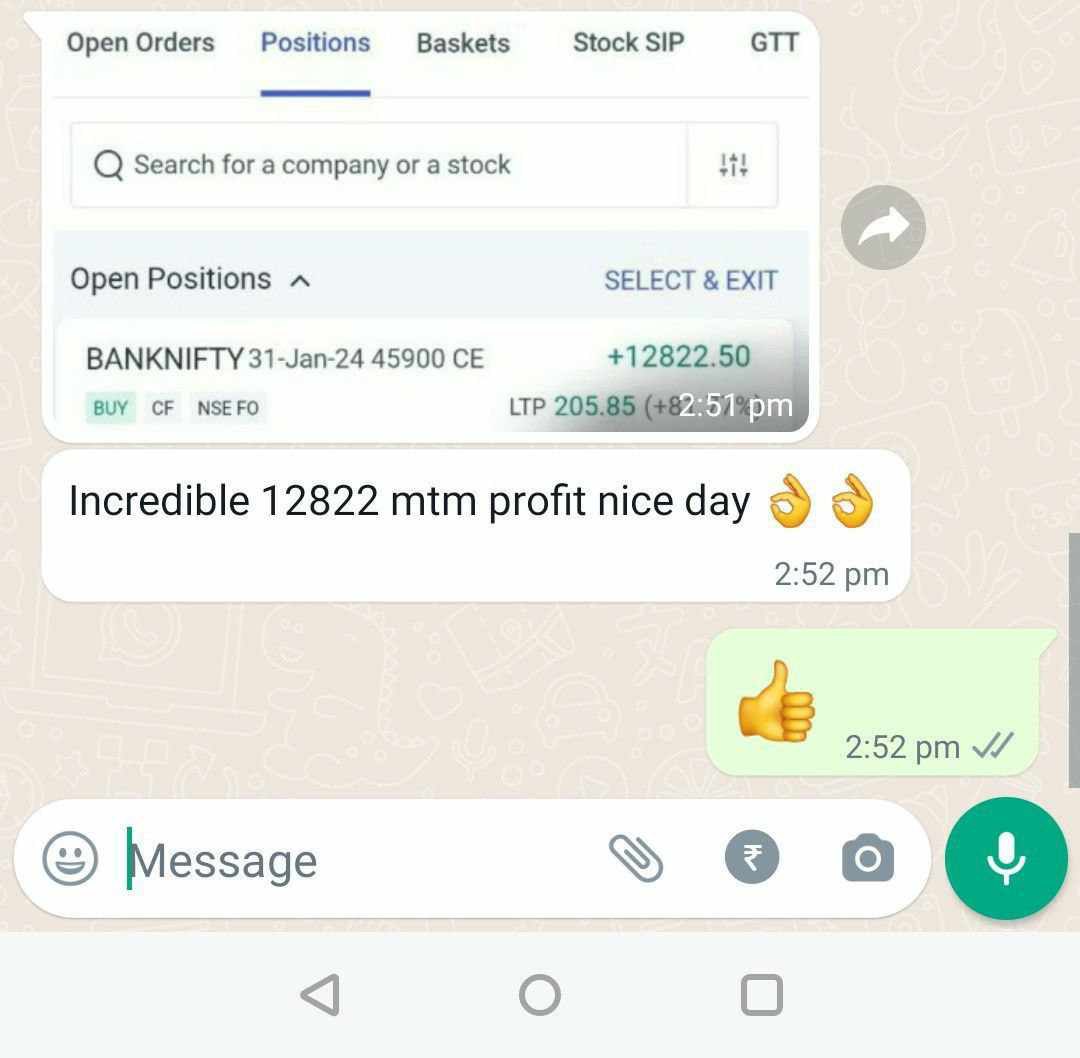Viewport: 1080px width, 1058px height.
Task: Open the camera to take a photo
Action: click(x=867, y=859)
